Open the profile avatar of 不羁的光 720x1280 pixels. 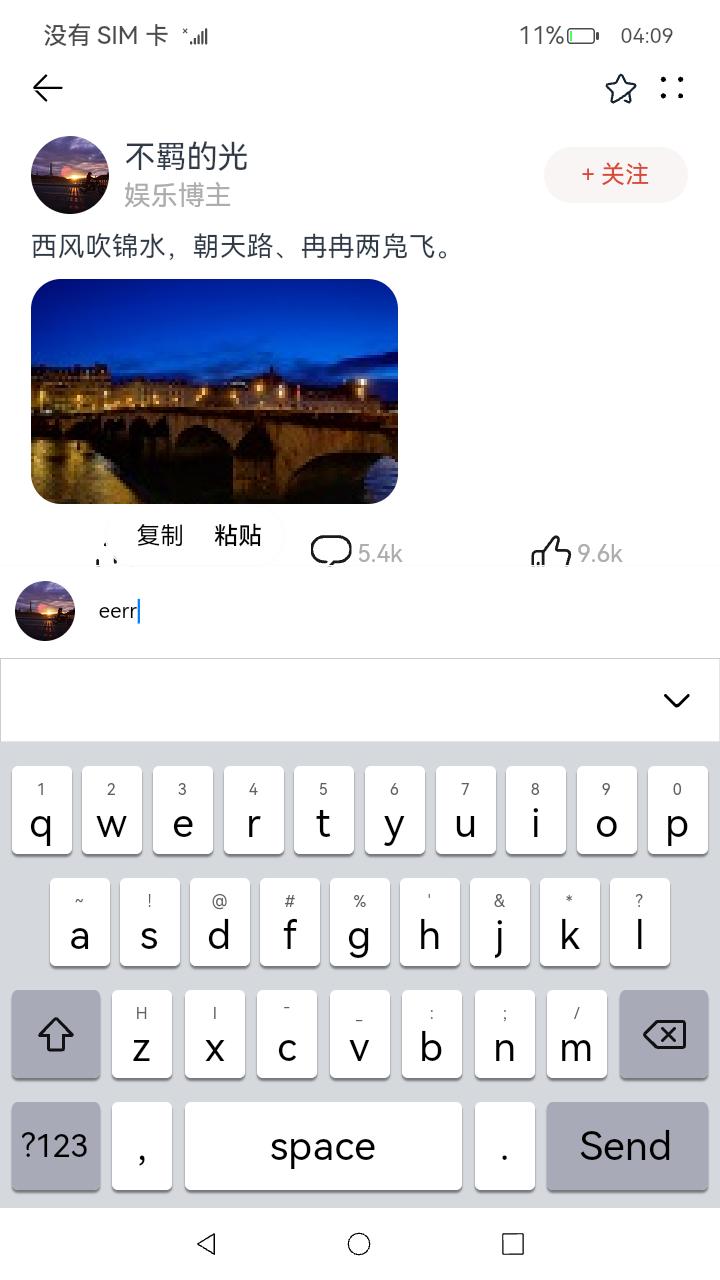pyautogui.click(x=70, y=175)
